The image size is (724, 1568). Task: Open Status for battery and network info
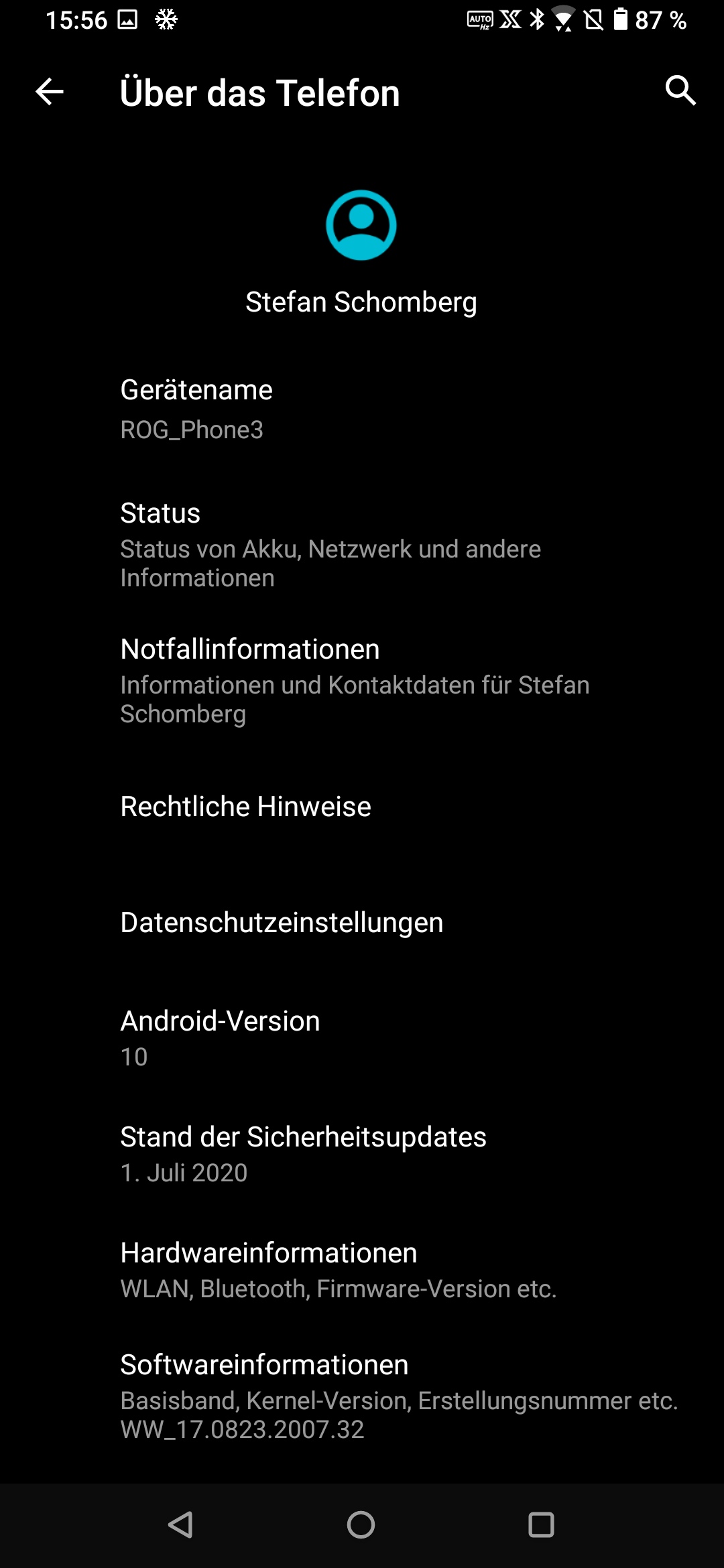pyautogui.click(x=362, y=544)
